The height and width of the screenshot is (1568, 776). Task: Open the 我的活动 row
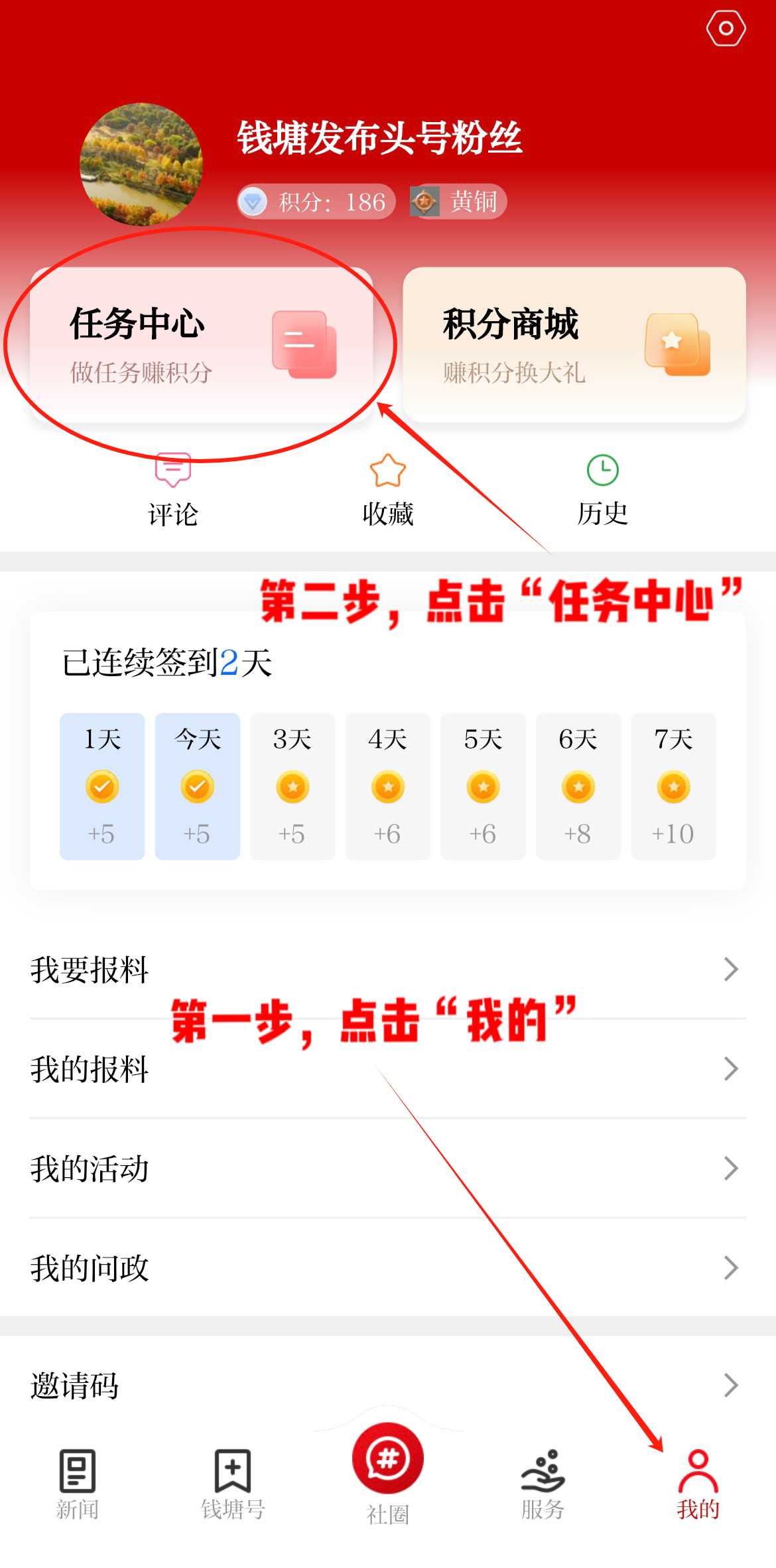(x=388, y=1169)
